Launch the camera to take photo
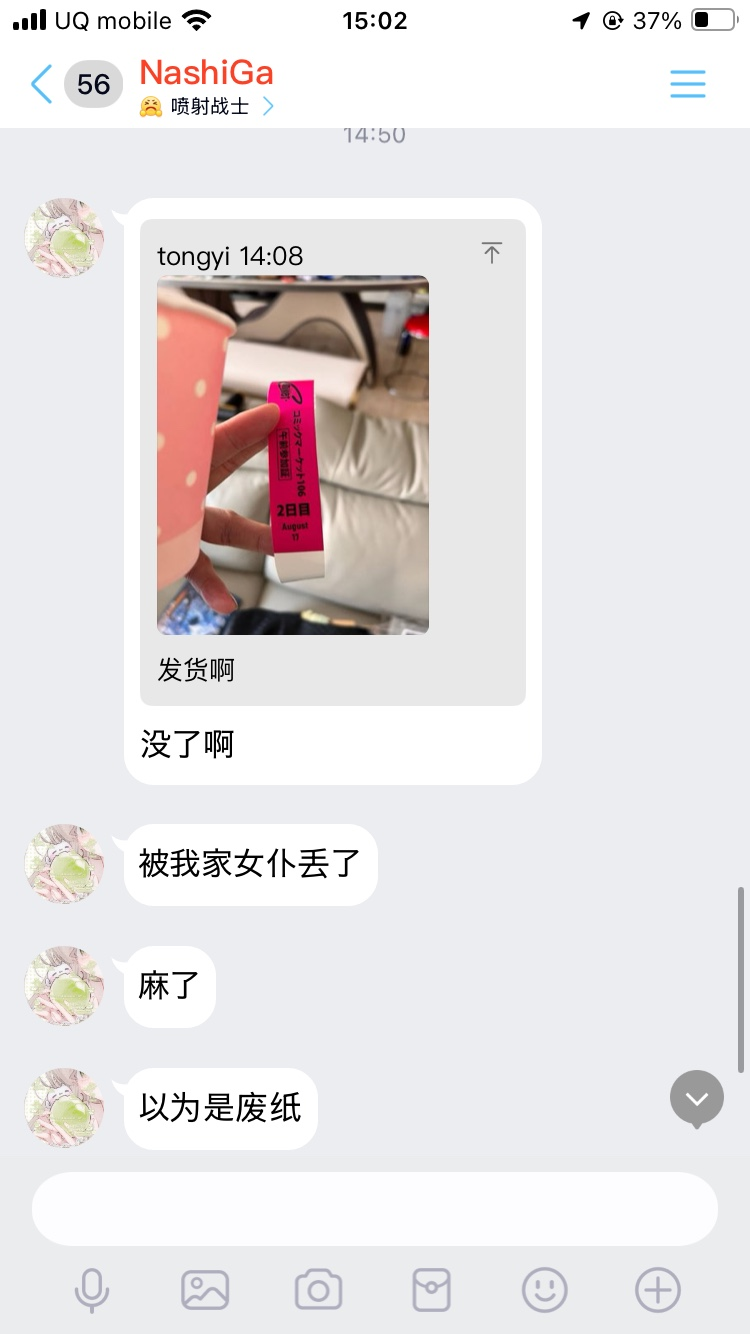 318,1290
